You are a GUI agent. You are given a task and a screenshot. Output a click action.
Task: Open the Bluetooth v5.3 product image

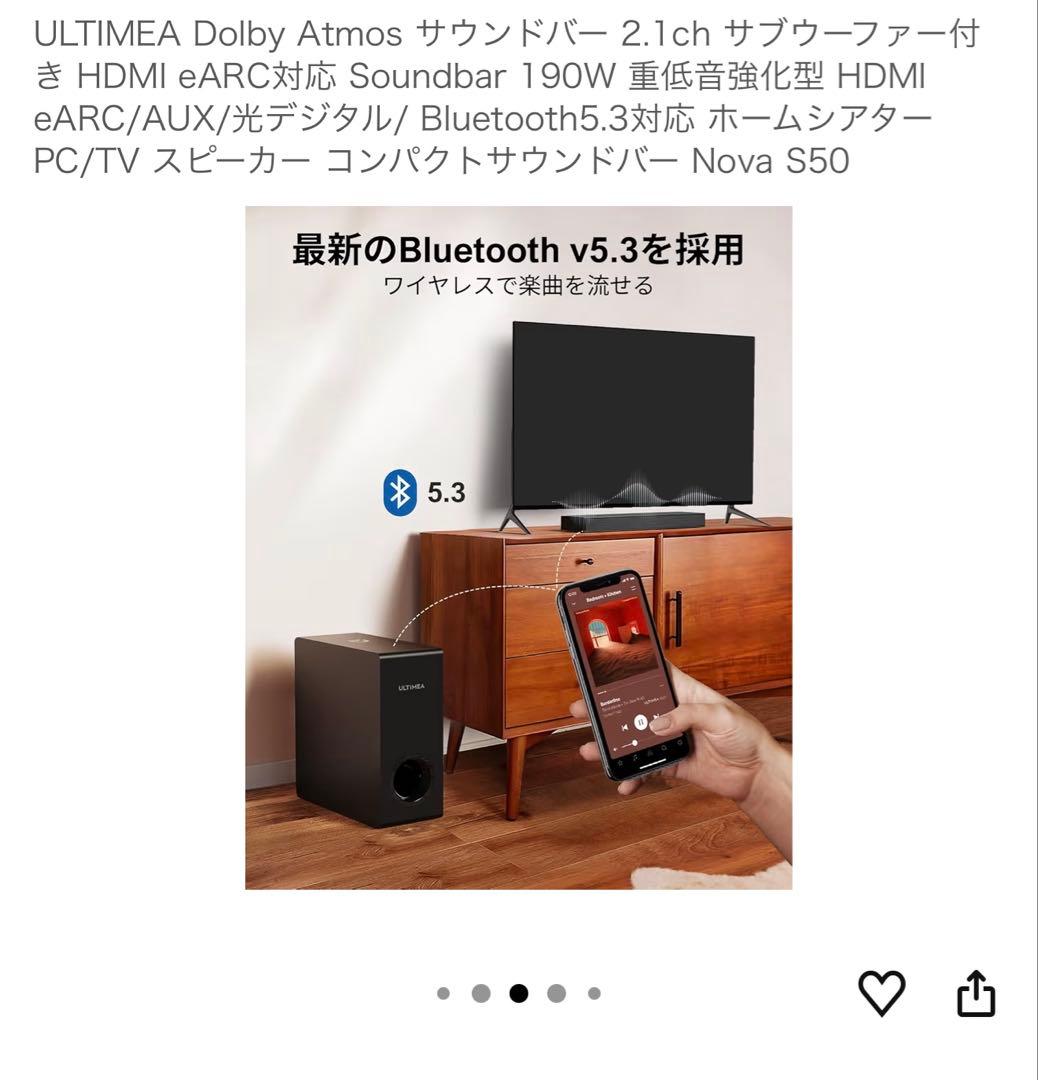point(518,547)
